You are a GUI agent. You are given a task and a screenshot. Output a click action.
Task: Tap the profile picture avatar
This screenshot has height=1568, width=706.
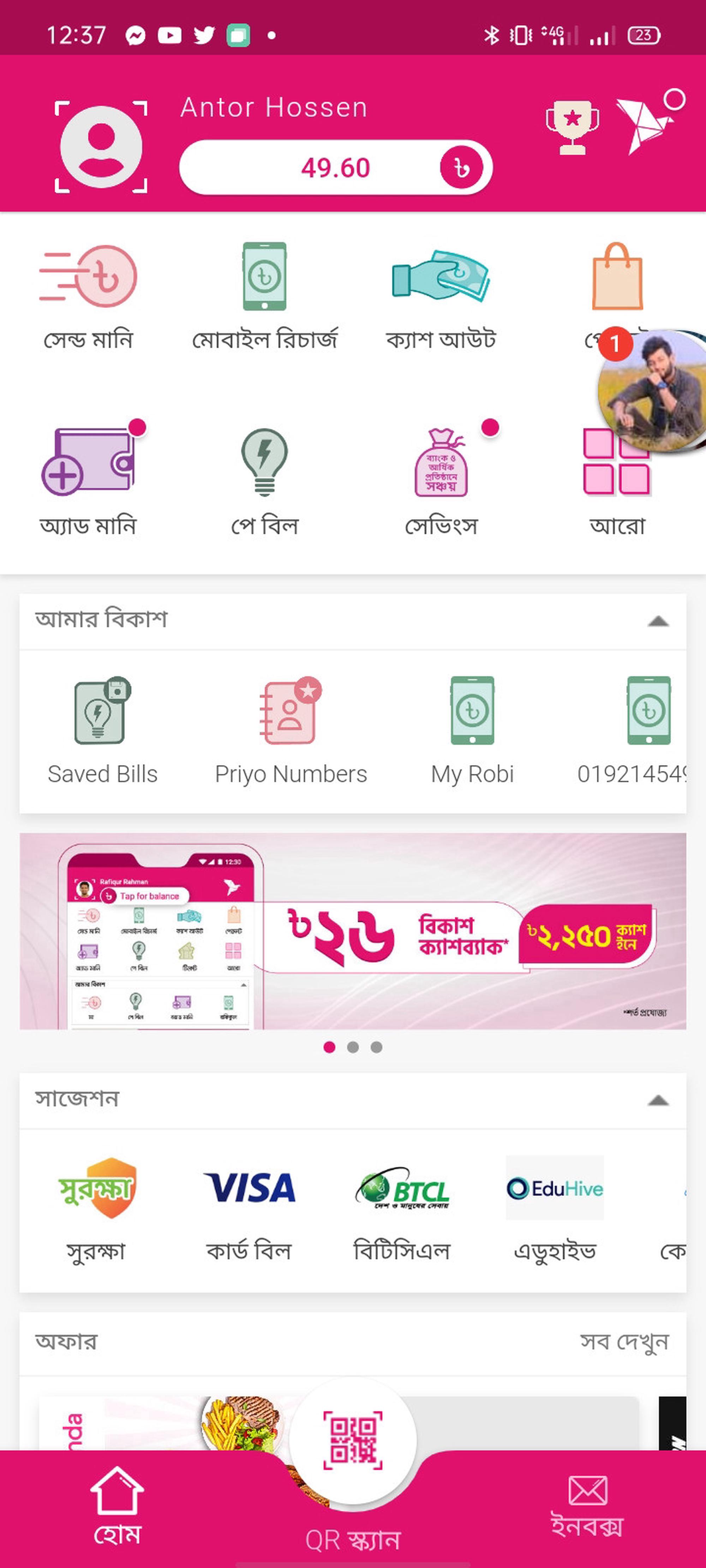(101, 147)
